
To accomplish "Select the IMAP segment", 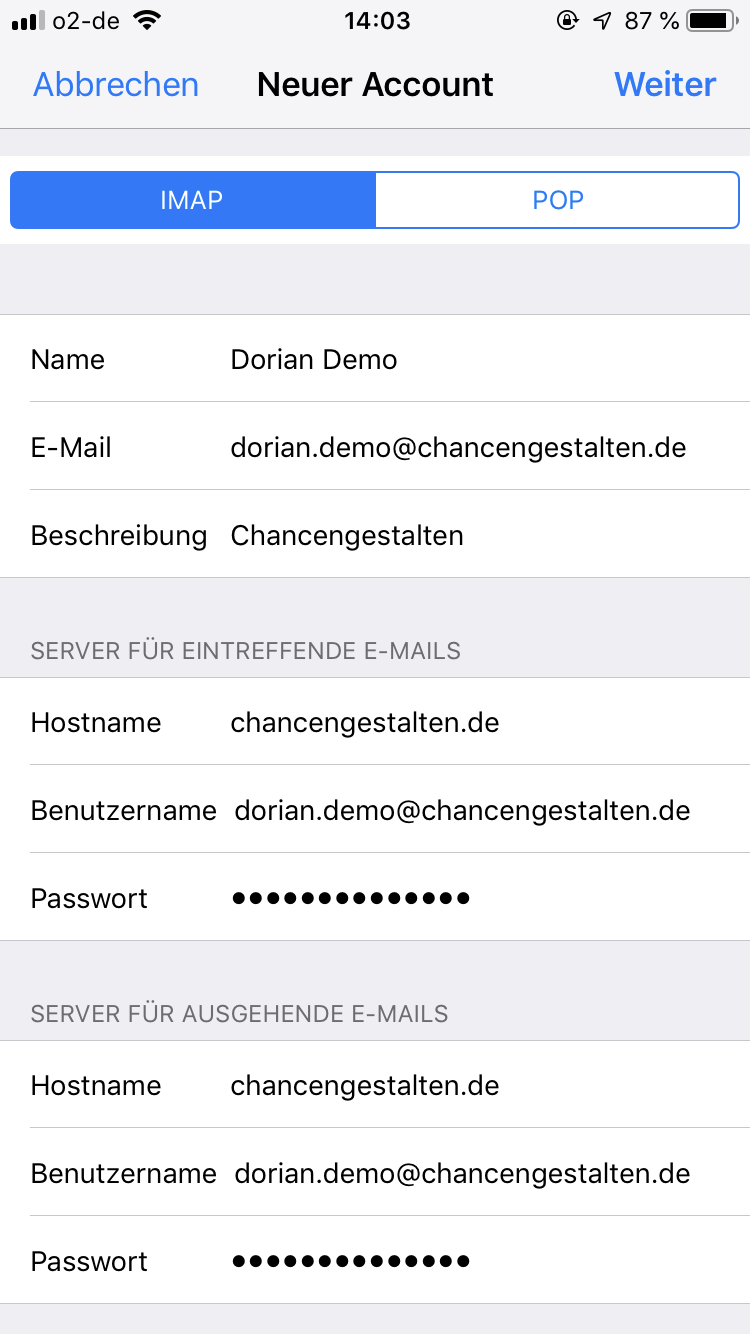I will pos(192,200).
